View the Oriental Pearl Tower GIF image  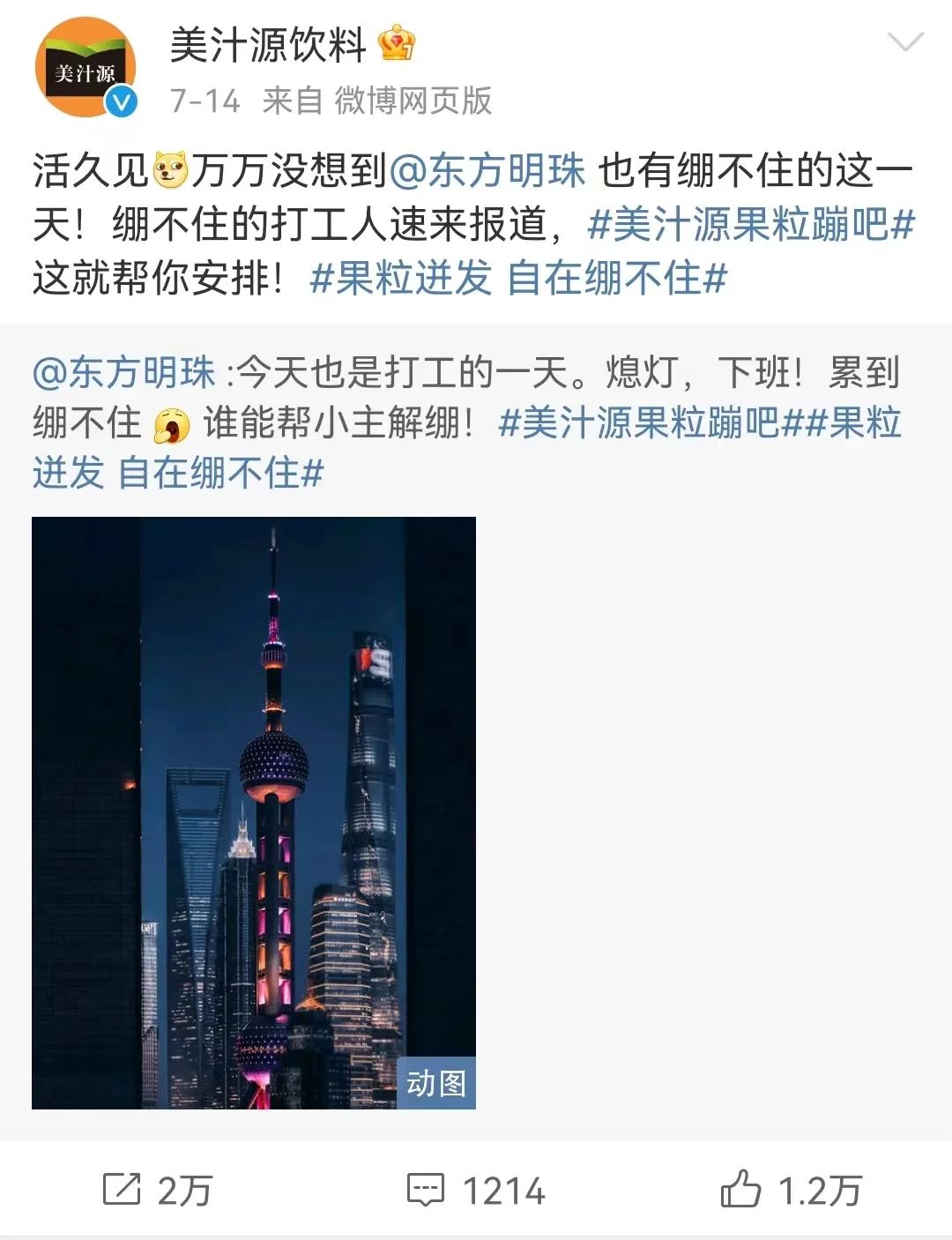click(x=254, y=812)
